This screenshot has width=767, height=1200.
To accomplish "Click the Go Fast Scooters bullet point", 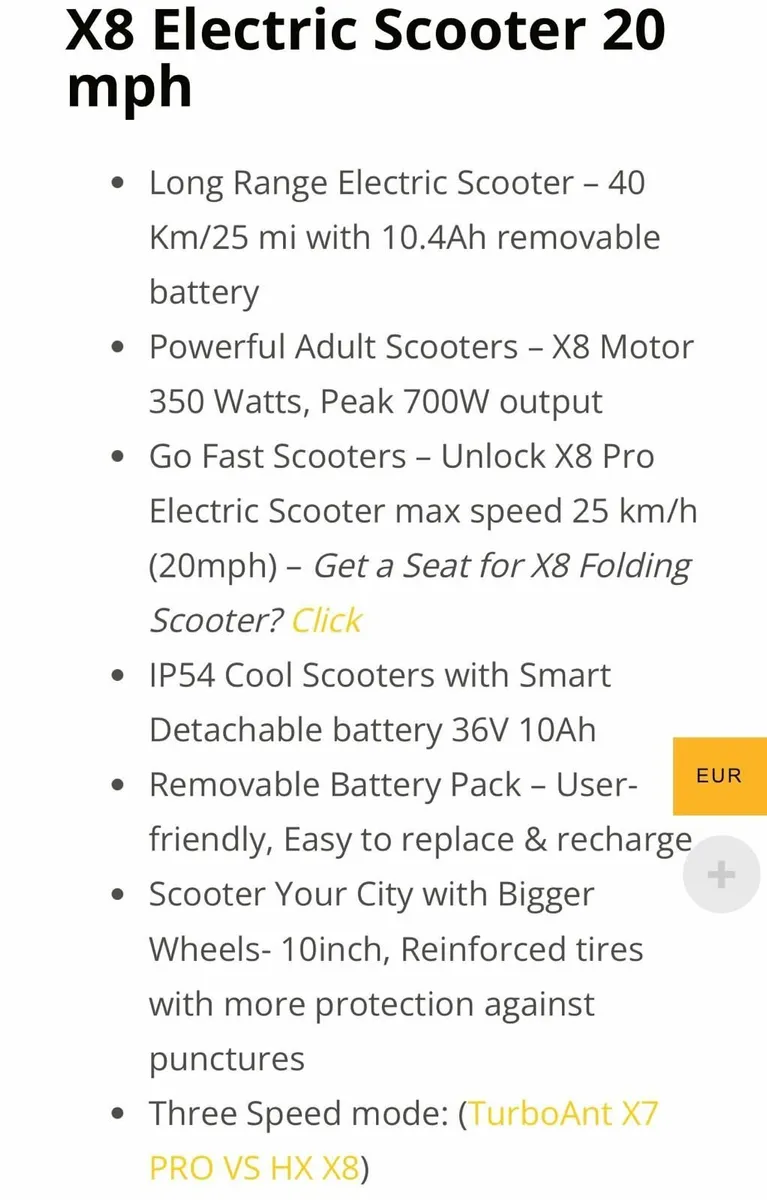I will (400, 456).
